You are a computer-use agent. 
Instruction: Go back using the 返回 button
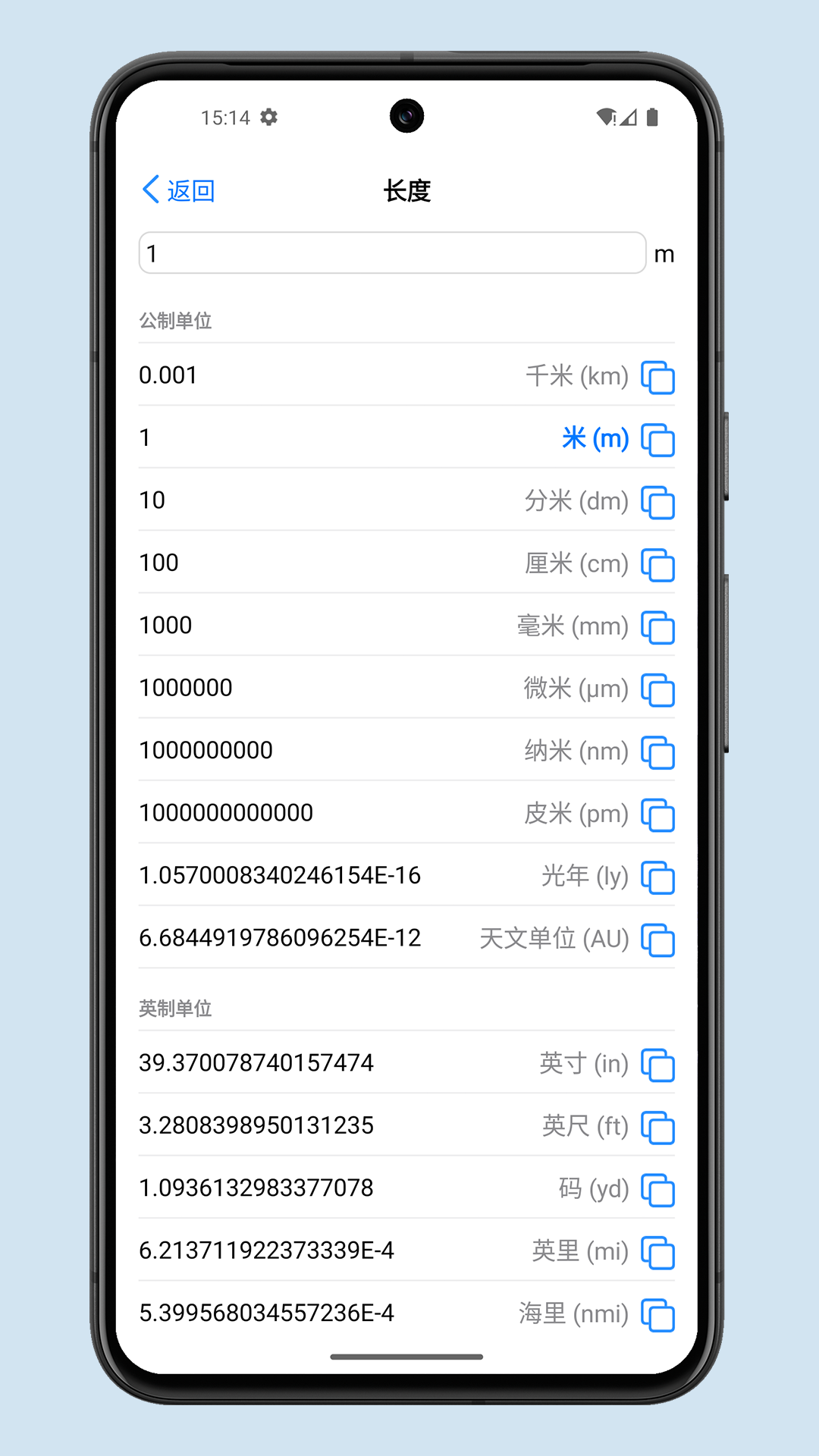[179, 190]
